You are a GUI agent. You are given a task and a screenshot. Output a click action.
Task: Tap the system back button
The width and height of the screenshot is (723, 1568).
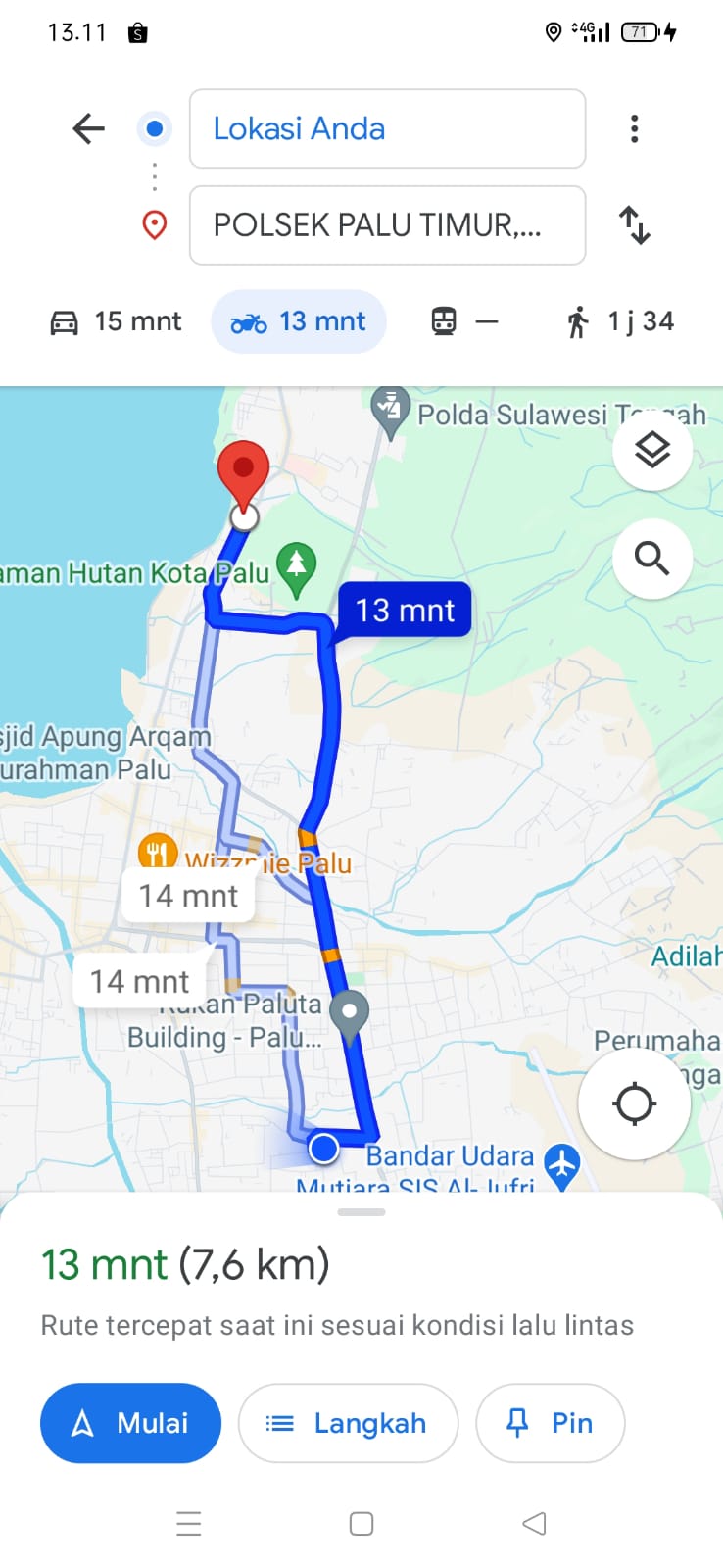tap(534, 1523)
